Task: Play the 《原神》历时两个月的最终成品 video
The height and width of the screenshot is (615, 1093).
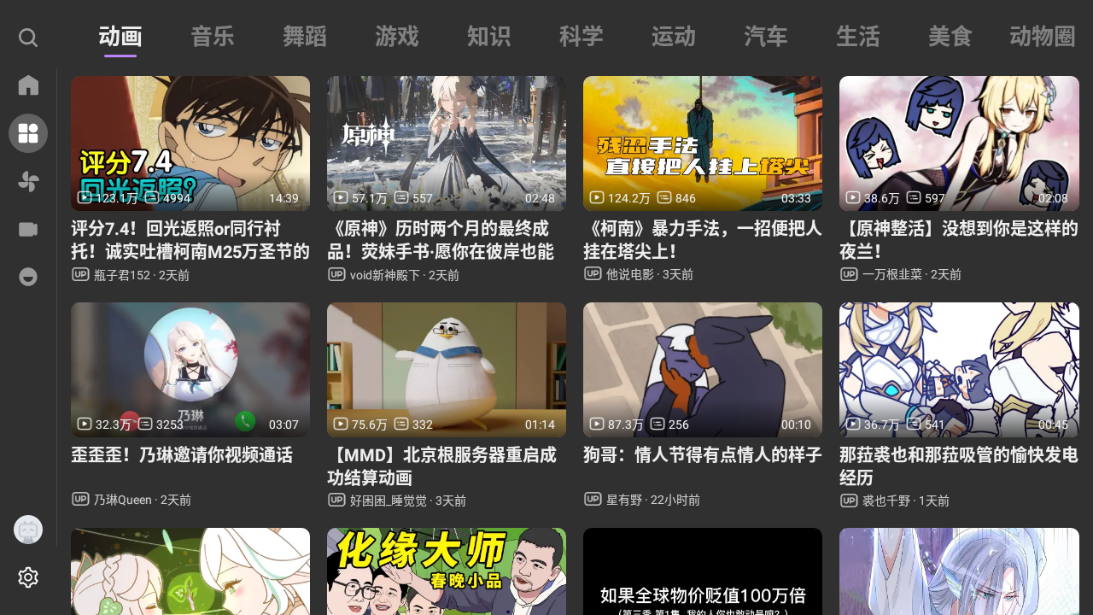Action: pyautogui.click(x=446, y=144)
